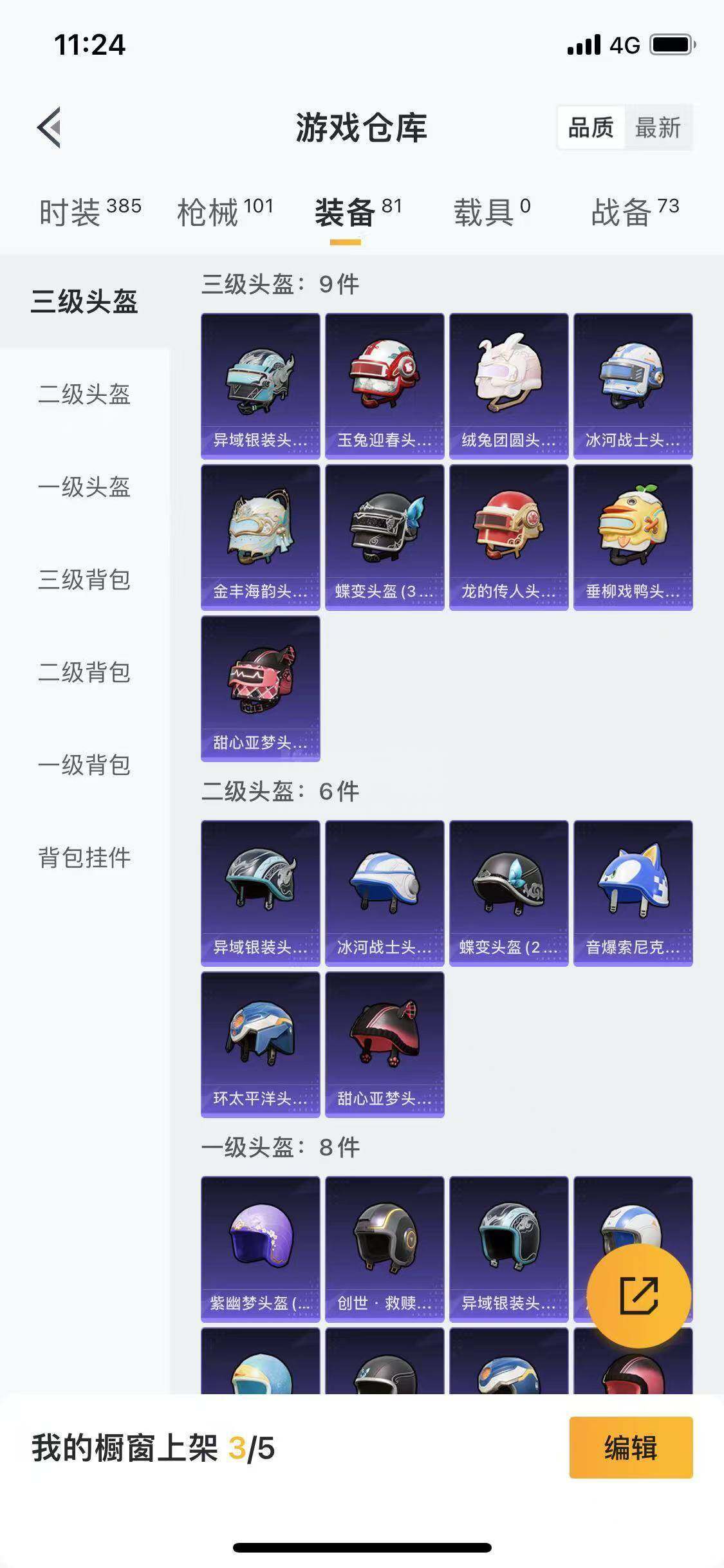Image resolution: width=724 pixels, height=1568 pixels.
Task: Tap the 编辑 button
Action: pyautogui.click(x=631, y=1448)
